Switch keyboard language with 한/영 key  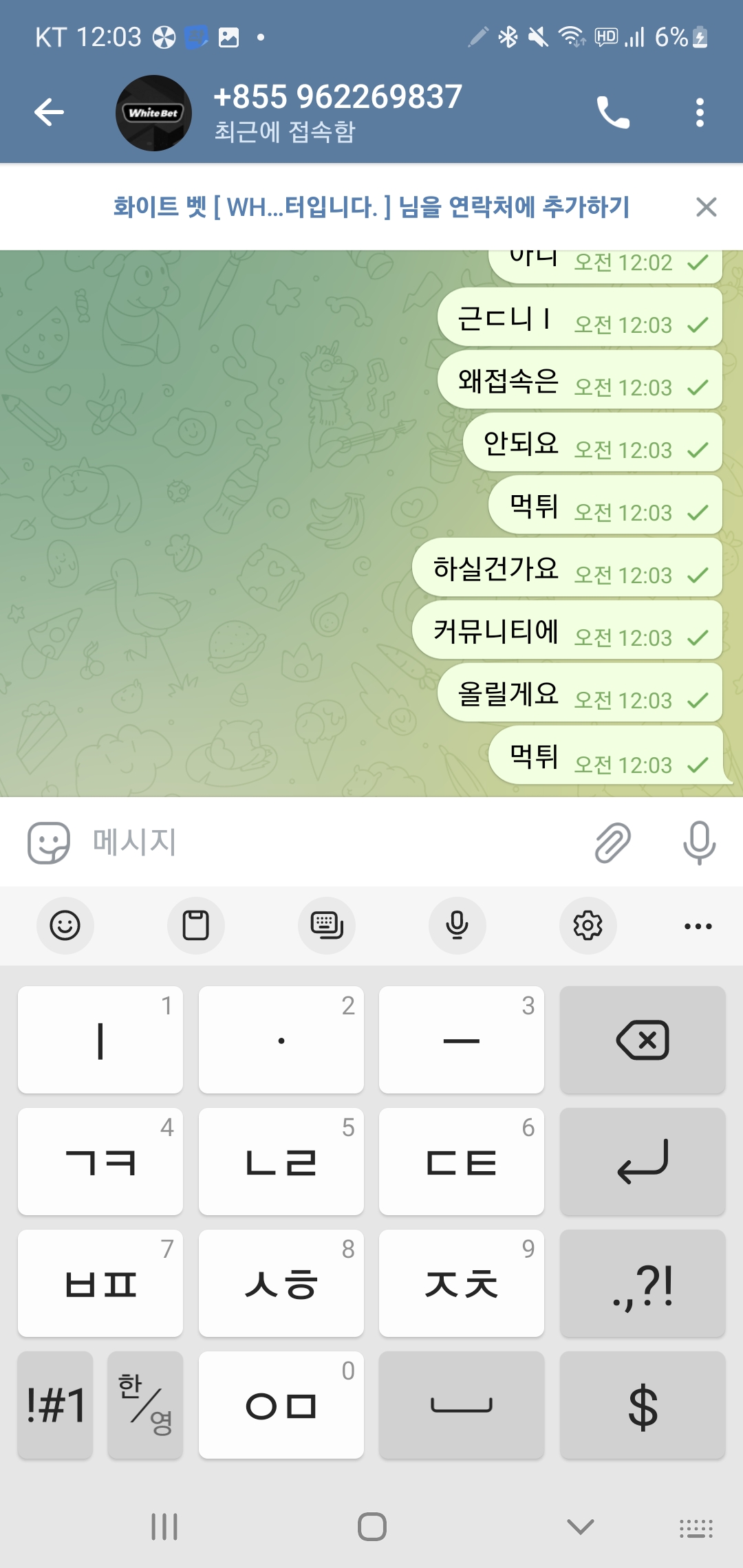(145, 1405)
